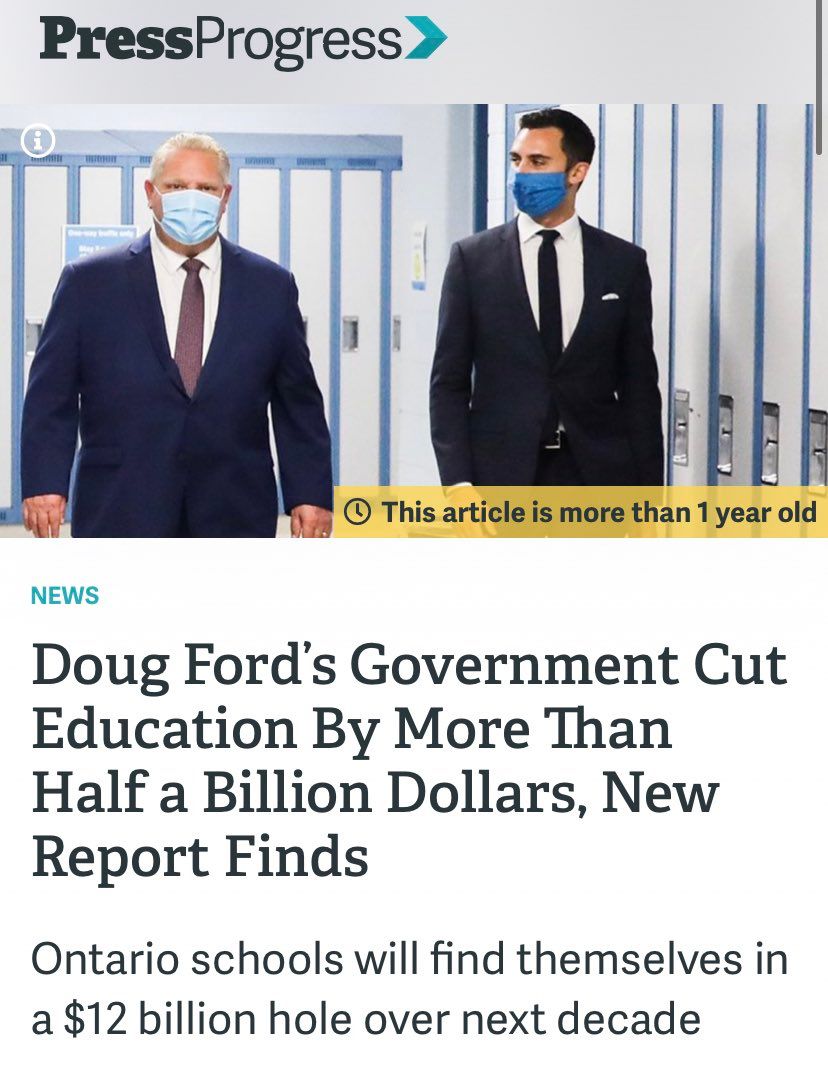The image size is (828, 1078).
Task: Open the image info icon on photo
Action: pos(38,141)
